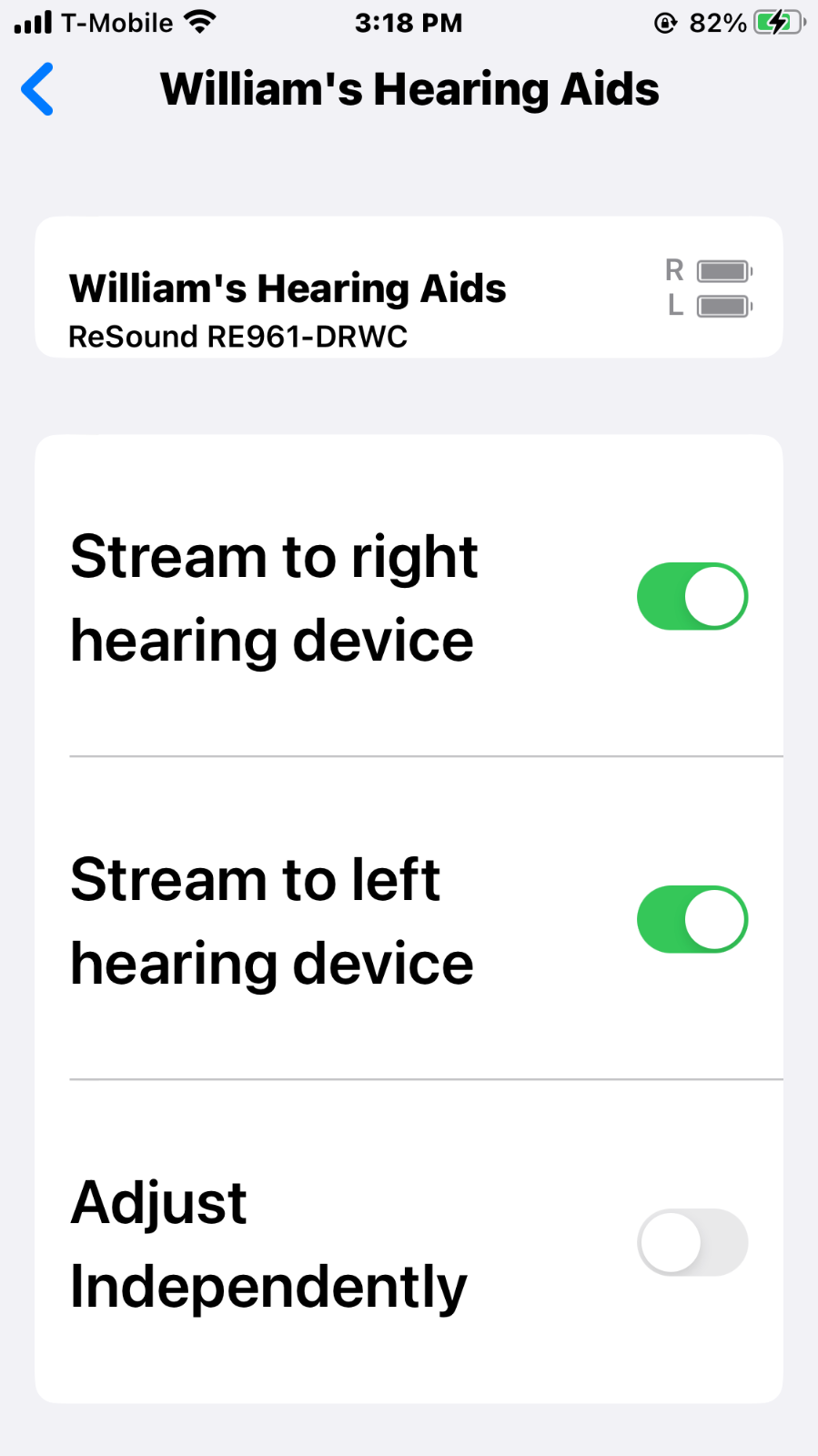
Task: Tap the right hearing aid battery indicator
Action: point(721,270)
